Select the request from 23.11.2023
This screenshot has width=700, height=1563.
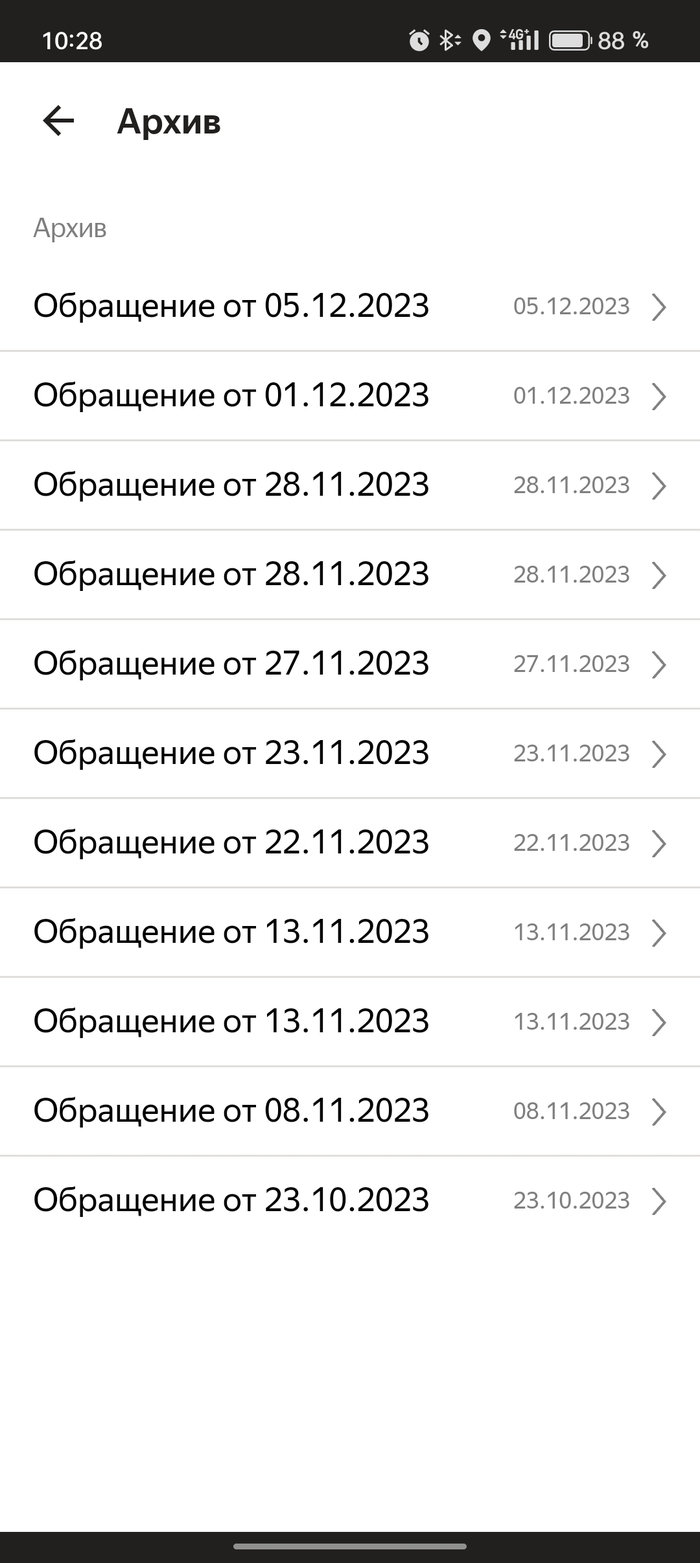pyautogui.click(x=349, y=753)
